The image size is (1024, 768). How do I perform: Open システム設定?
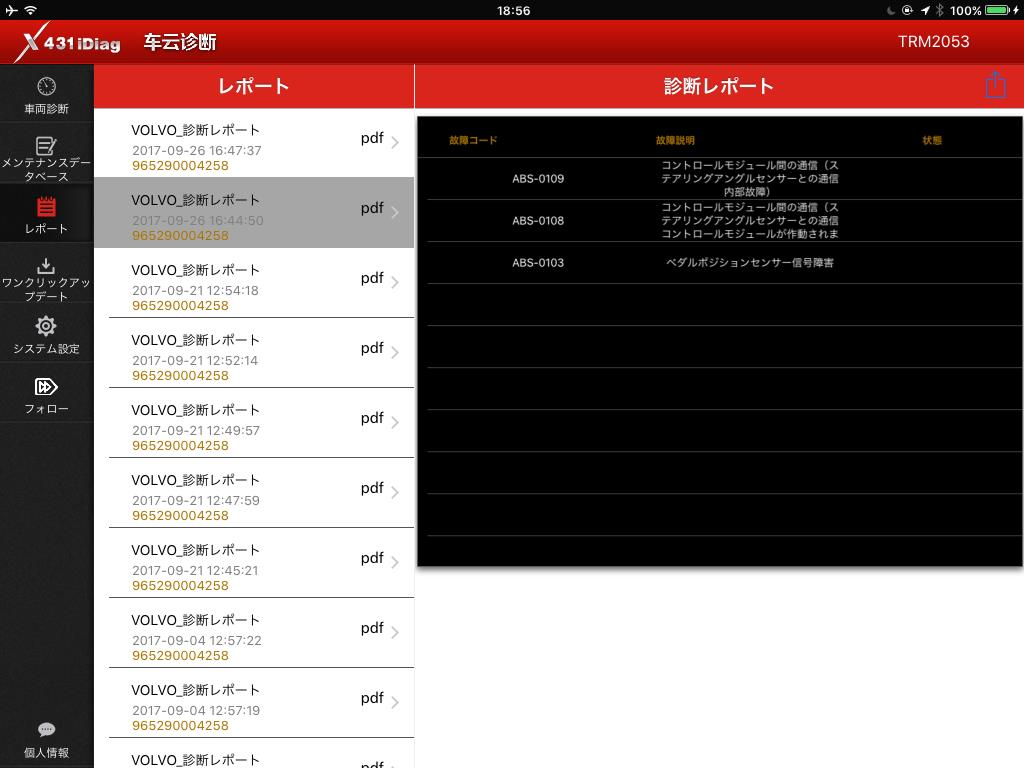pyautogui.click(x=46, y=335)
